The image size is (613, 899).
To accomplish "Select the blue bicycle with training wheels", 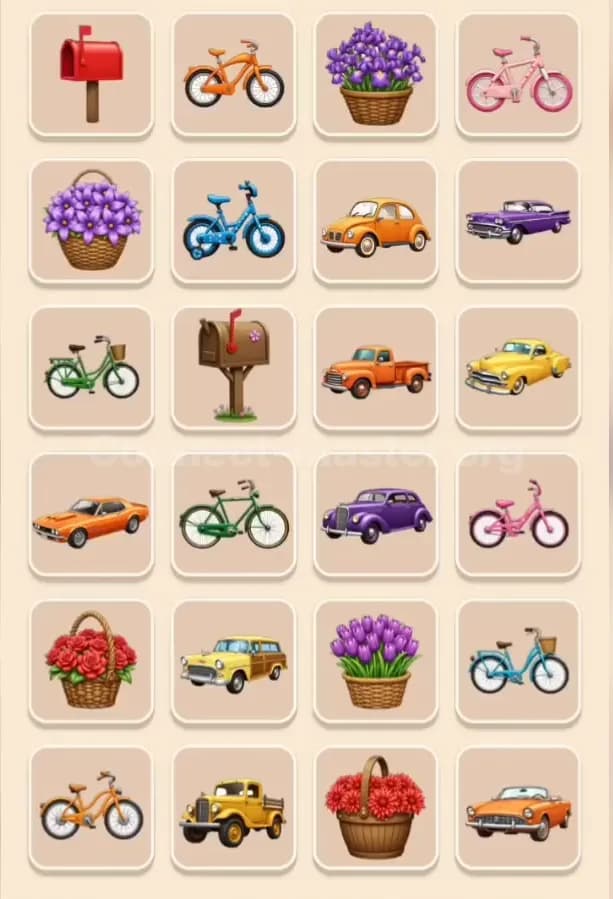I will pos(233,222).
